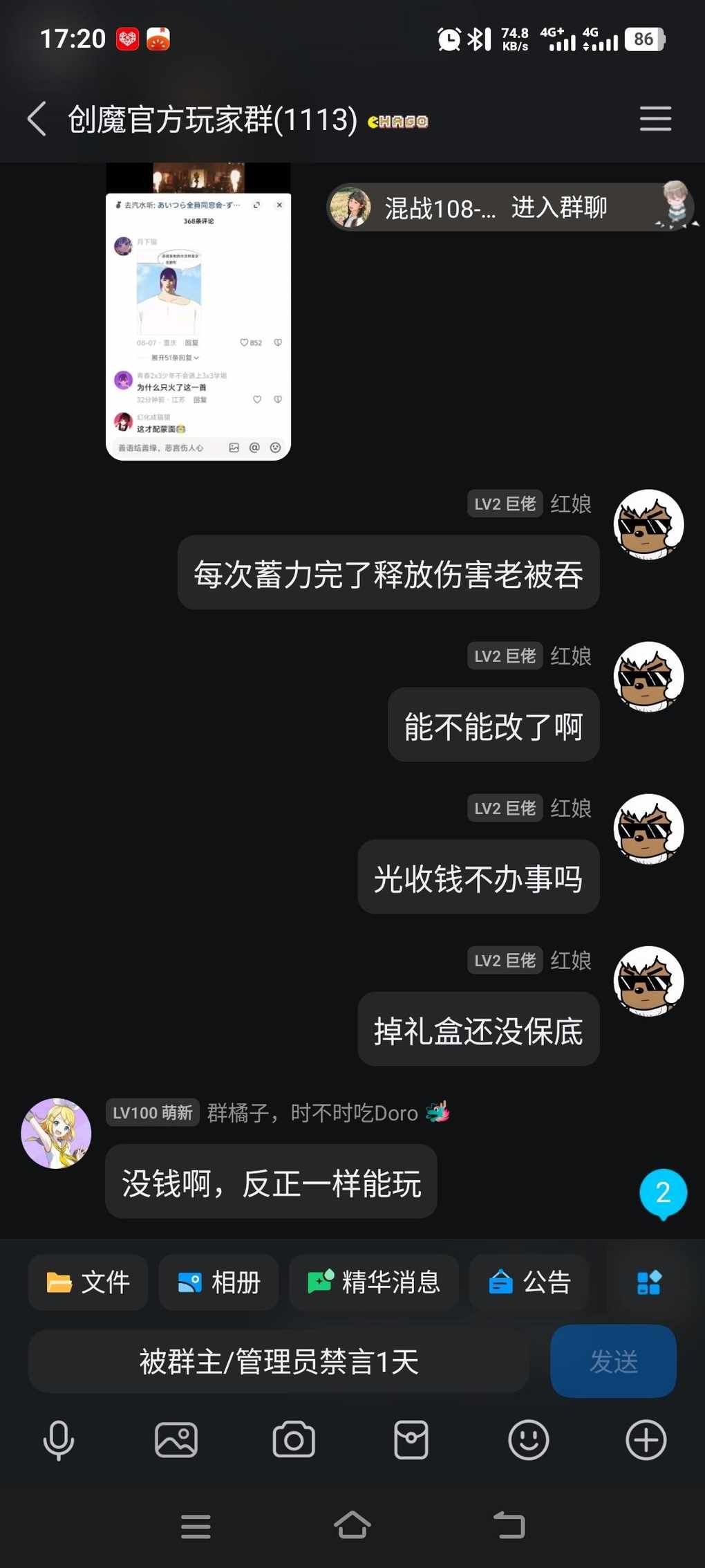Viewport: 705px width, 1568px height.
Task: Open the camera icon
Action: 294,1440
